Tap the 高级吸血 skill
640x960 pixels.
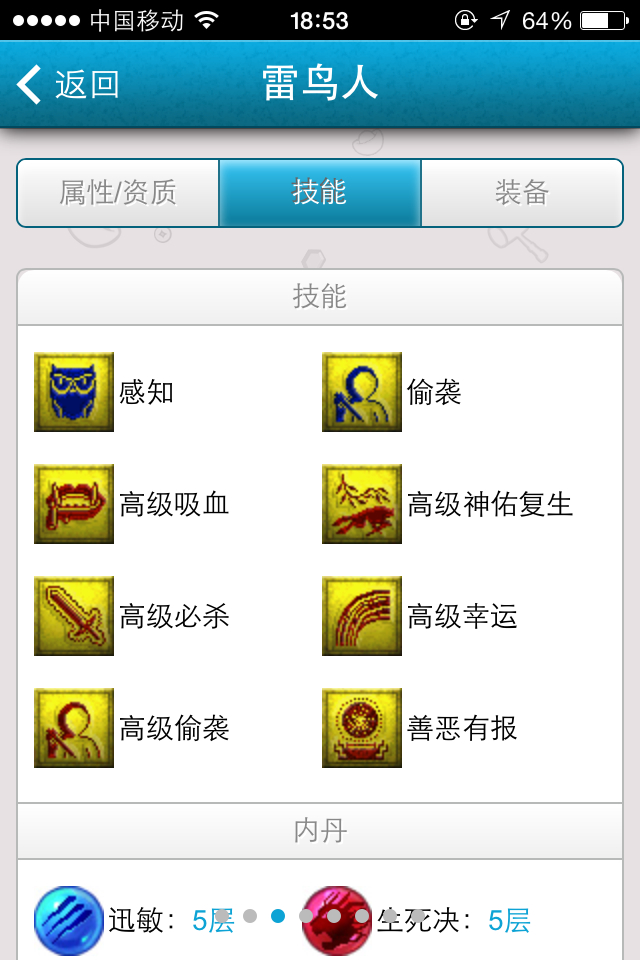click(74, 504)
